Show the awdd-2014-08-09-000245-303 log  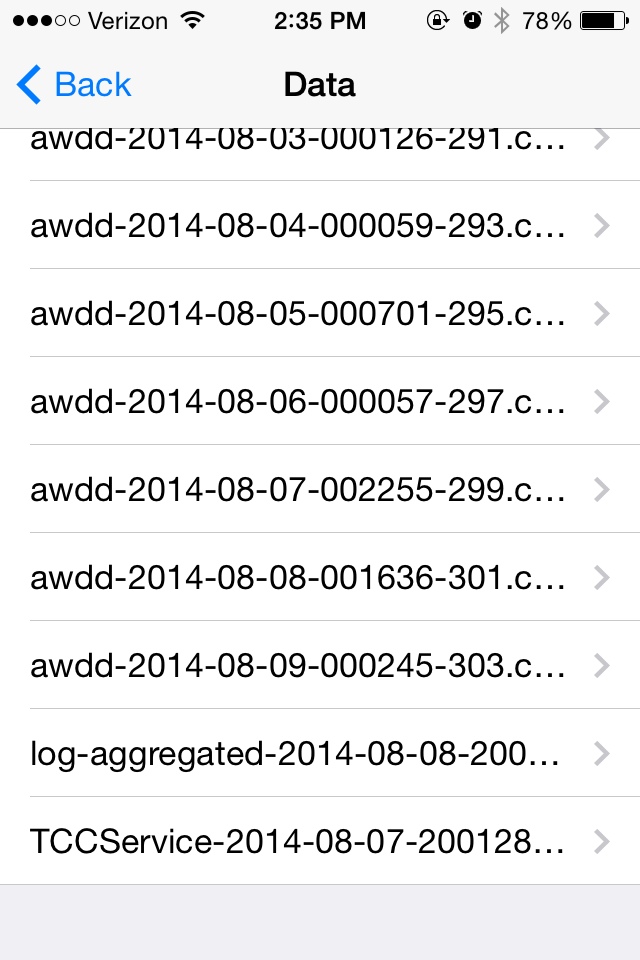(300, 666)
